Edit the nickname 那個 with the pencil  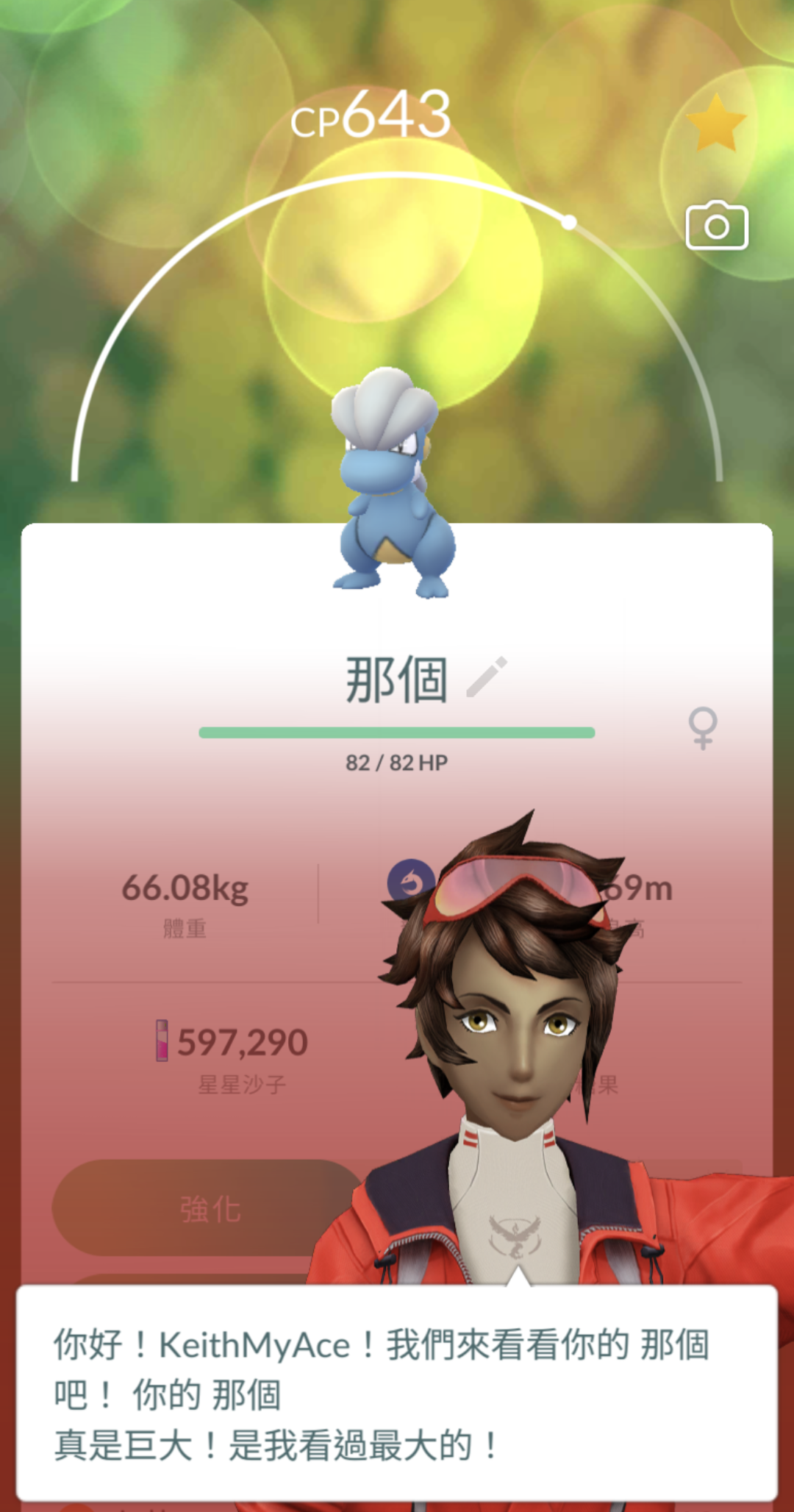tap(487, 677)
